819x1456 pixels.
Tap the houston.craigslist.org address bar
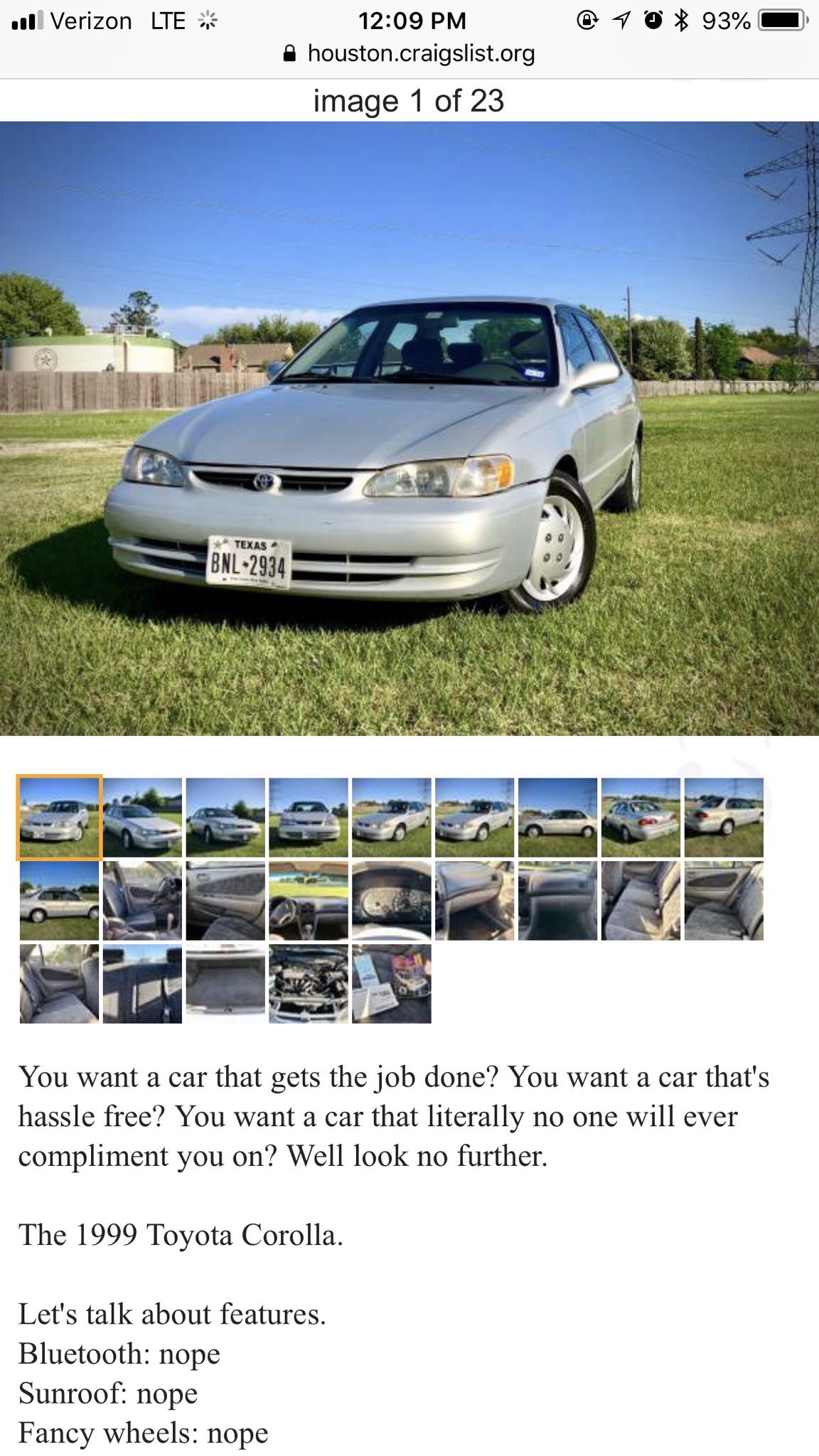[409, 54]
